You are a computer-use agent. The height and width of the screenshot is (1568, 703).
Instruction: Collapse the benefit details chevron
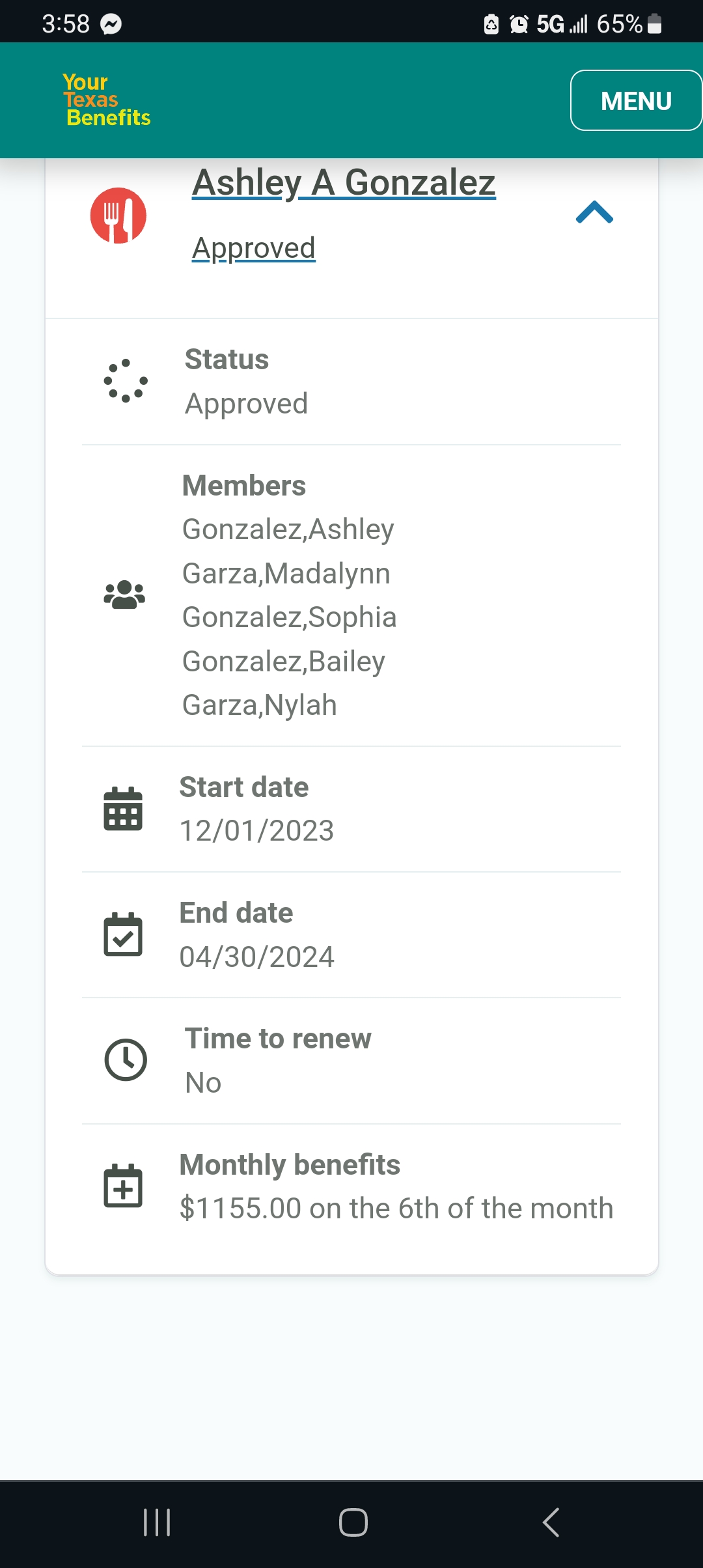point(594,212)
